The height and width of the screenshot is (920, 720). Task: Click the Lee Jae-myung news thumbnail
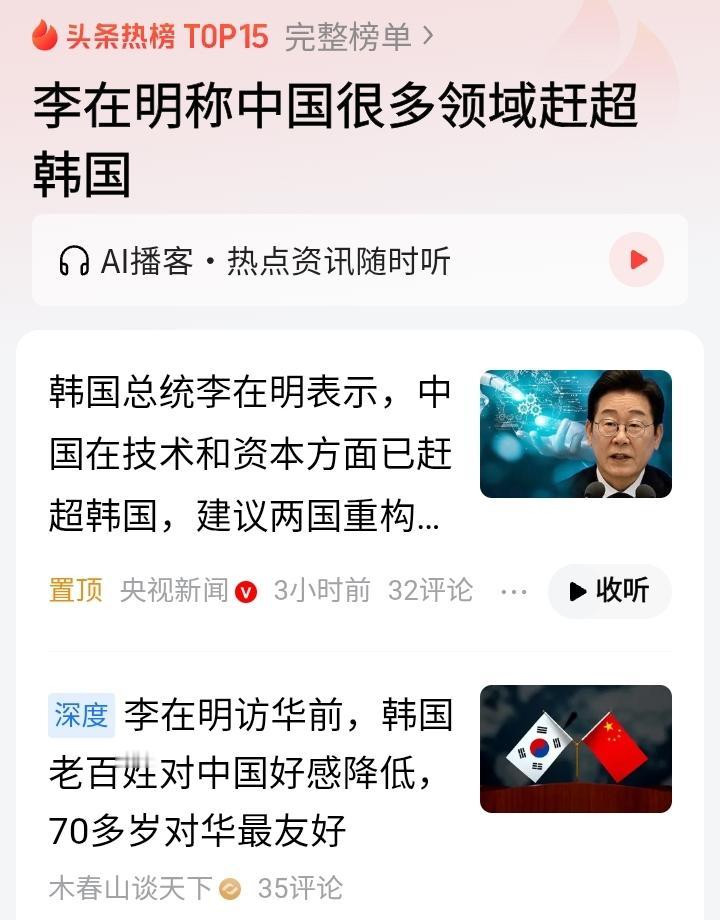point(577,434)
